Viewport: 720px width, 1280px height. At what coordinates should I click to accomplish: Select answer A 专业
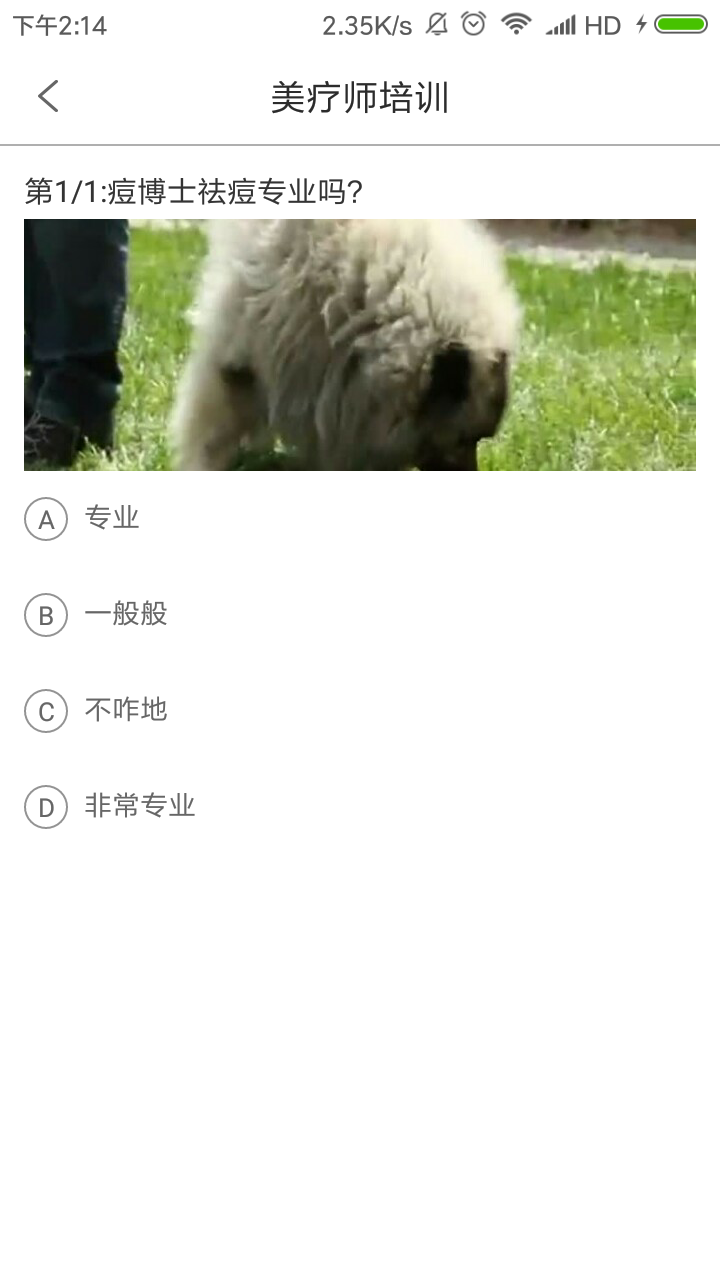[46, 519]
